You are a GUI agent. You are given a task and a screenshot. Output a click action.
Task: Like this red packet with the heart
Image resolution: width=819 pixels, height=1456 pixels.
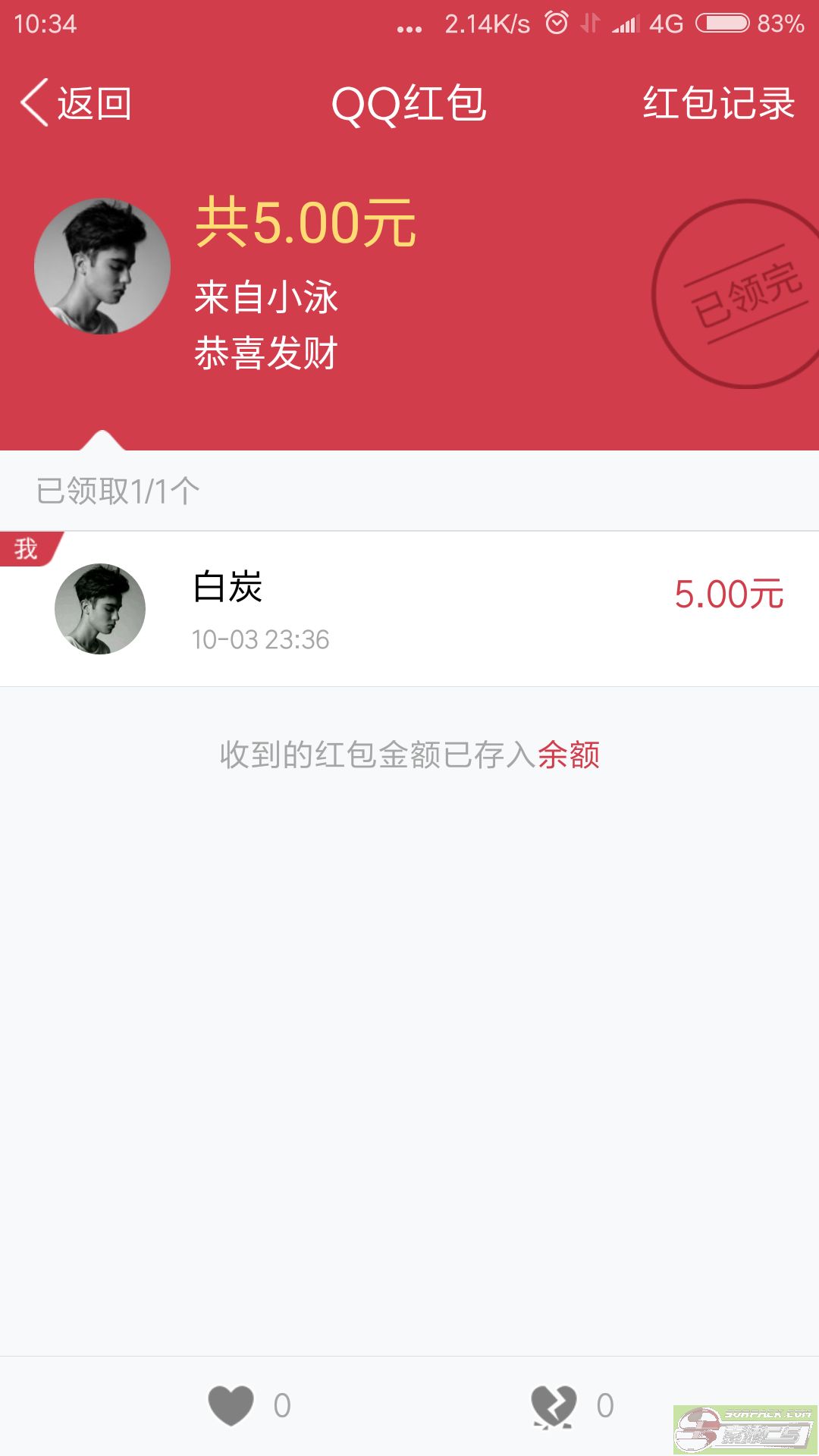(231, 1405)
